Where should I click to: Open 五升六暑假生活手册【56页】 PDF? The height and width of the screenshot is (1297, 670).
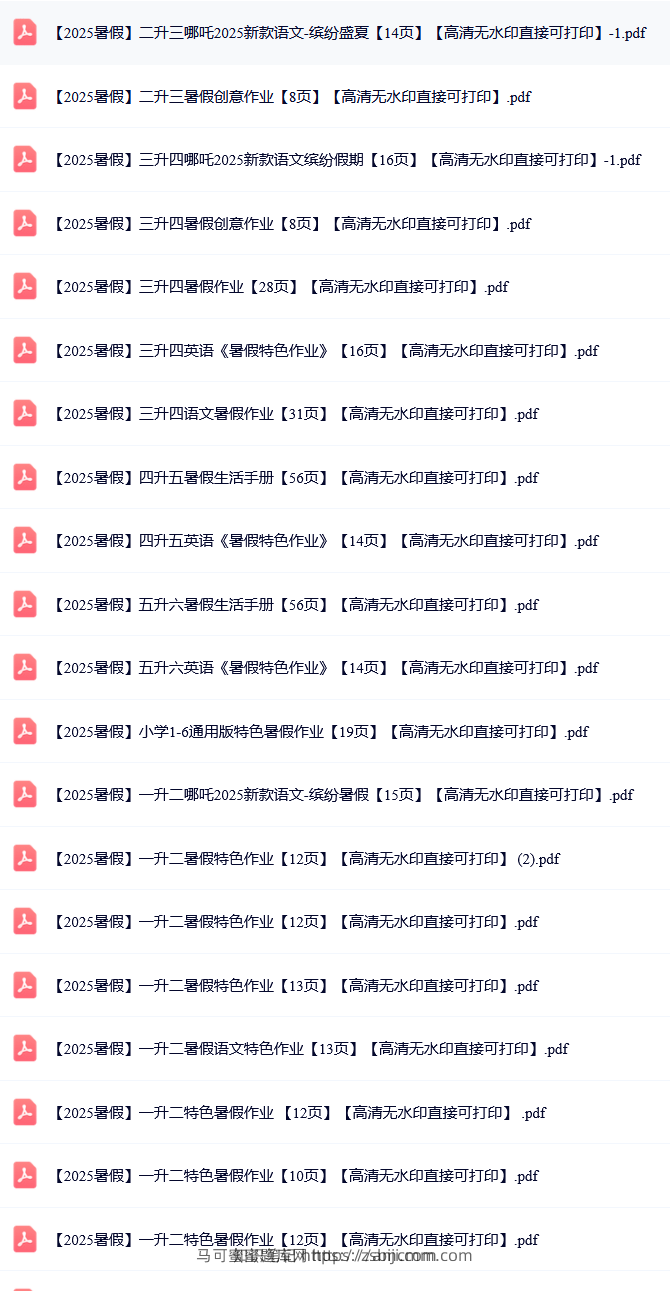tap(295, 605)
